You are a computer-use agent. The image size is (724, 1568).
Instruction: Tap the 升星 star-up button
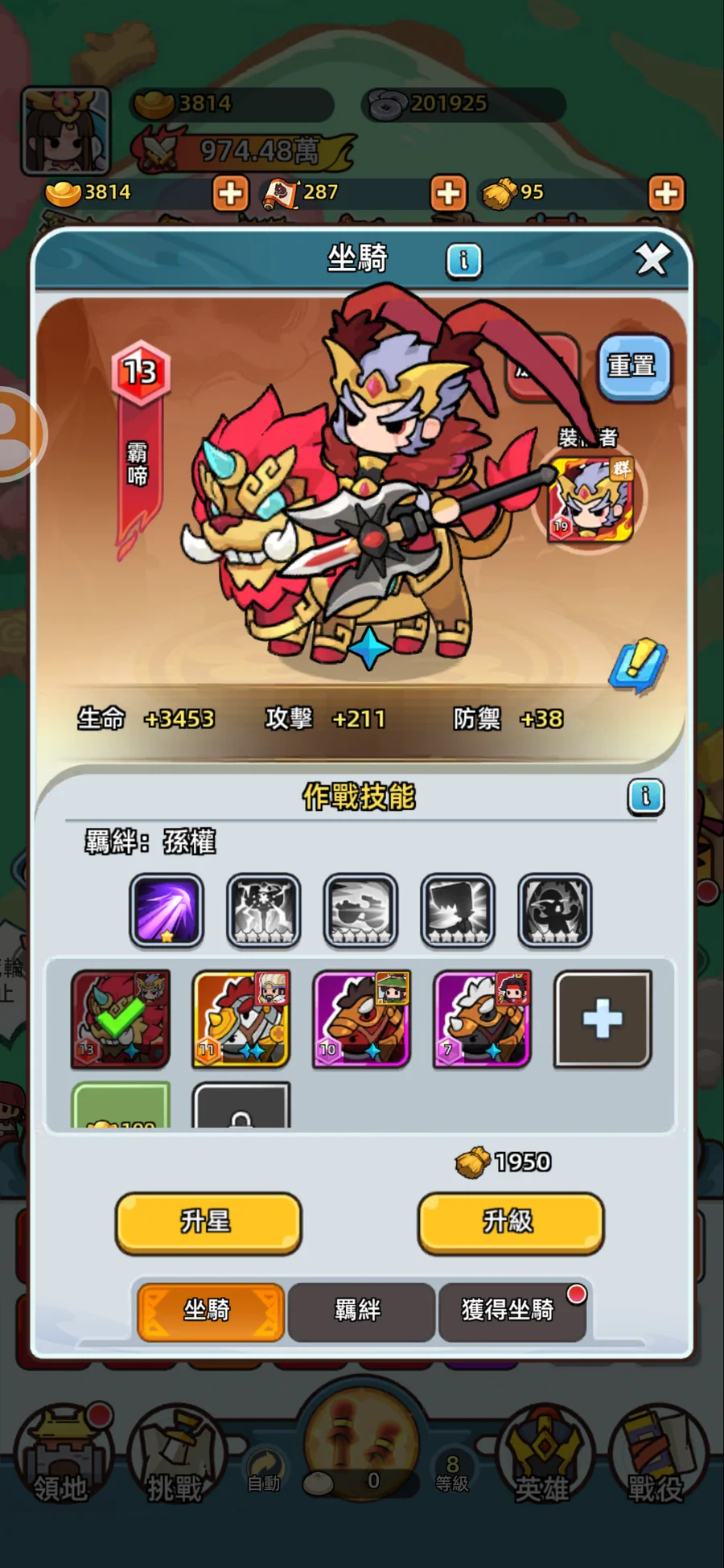coord(208,1222)
